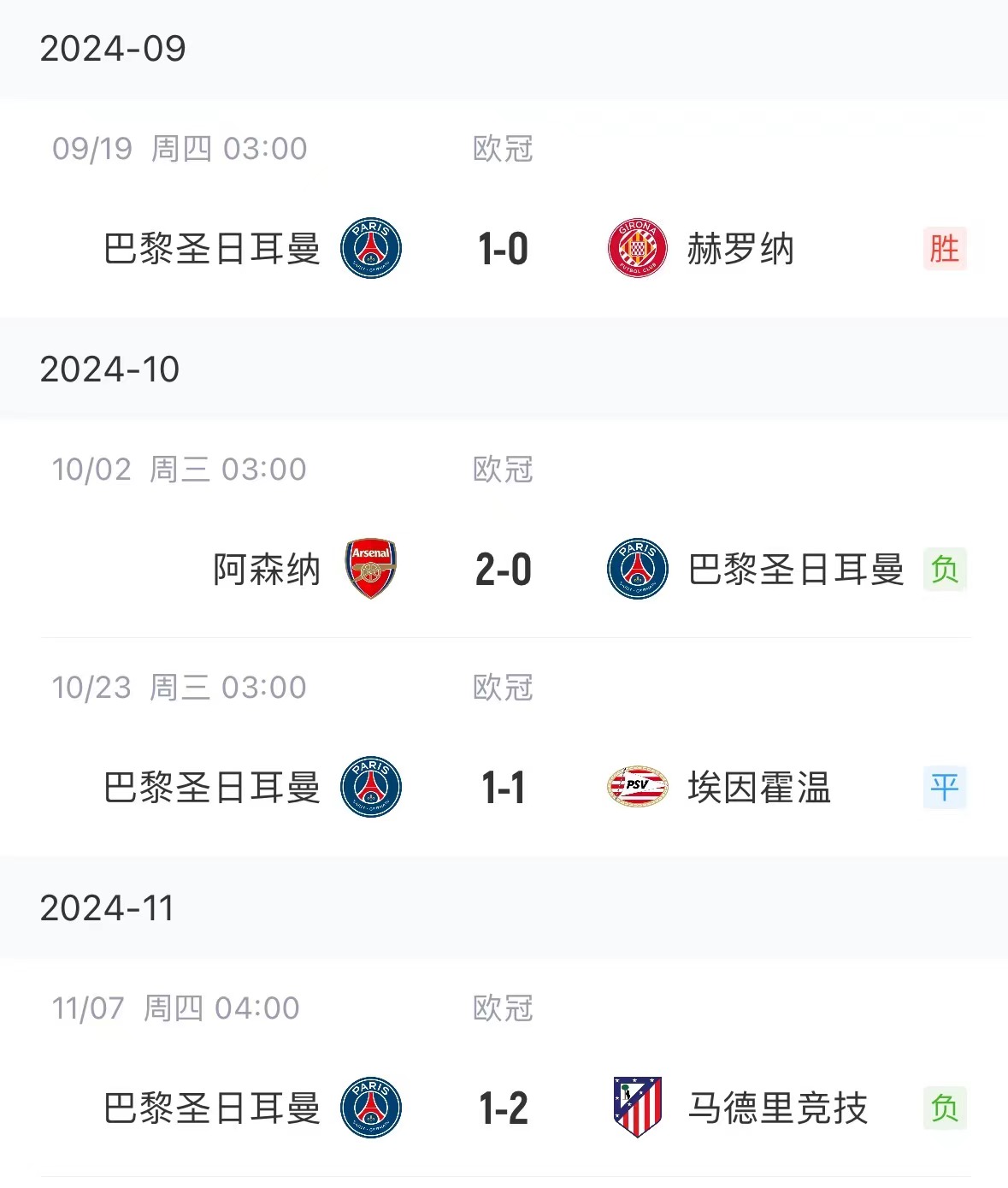Open the PSG vs 赫罗纳 1-0 match
Screen dimensions: 1008x1188
503,249
